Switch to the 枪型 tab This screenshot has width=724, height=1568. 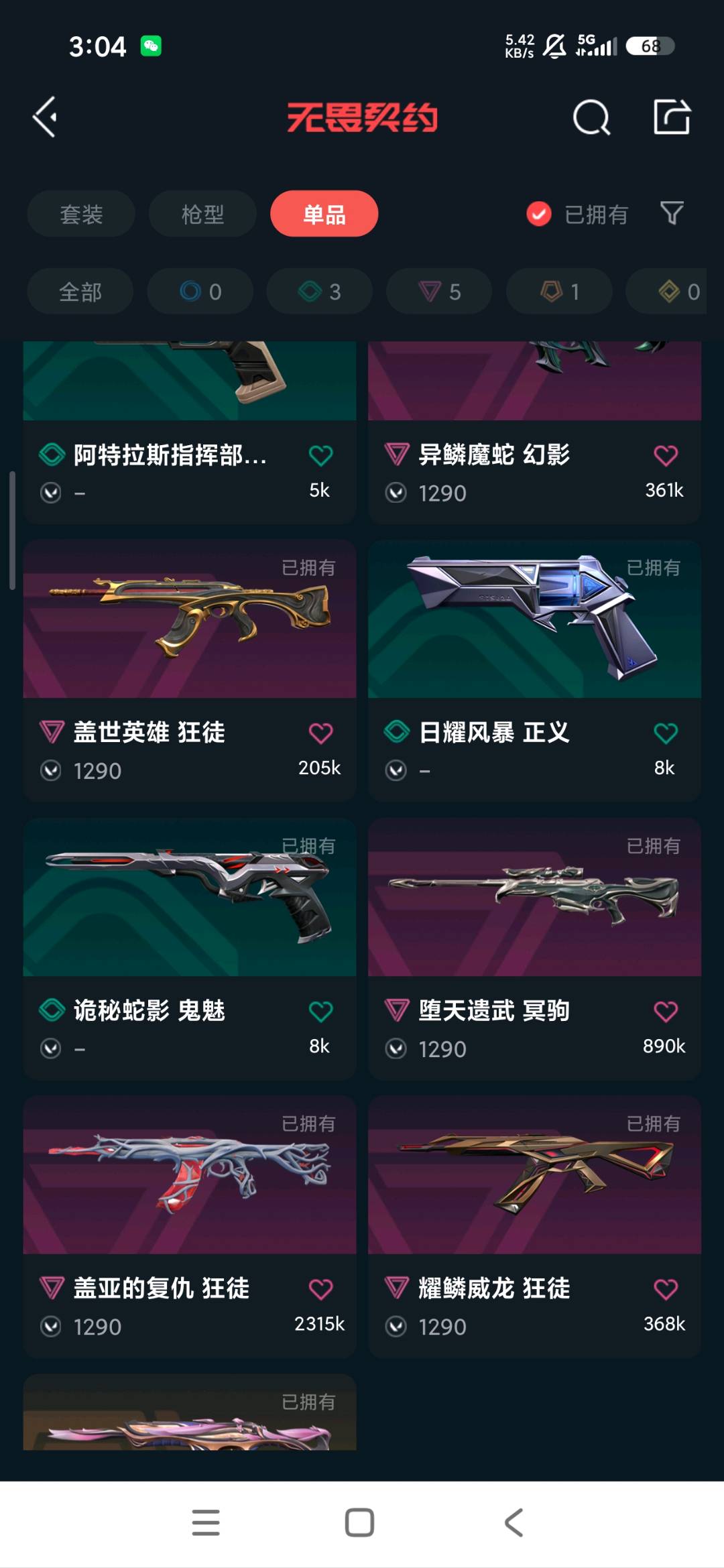[x=202, y=214]
